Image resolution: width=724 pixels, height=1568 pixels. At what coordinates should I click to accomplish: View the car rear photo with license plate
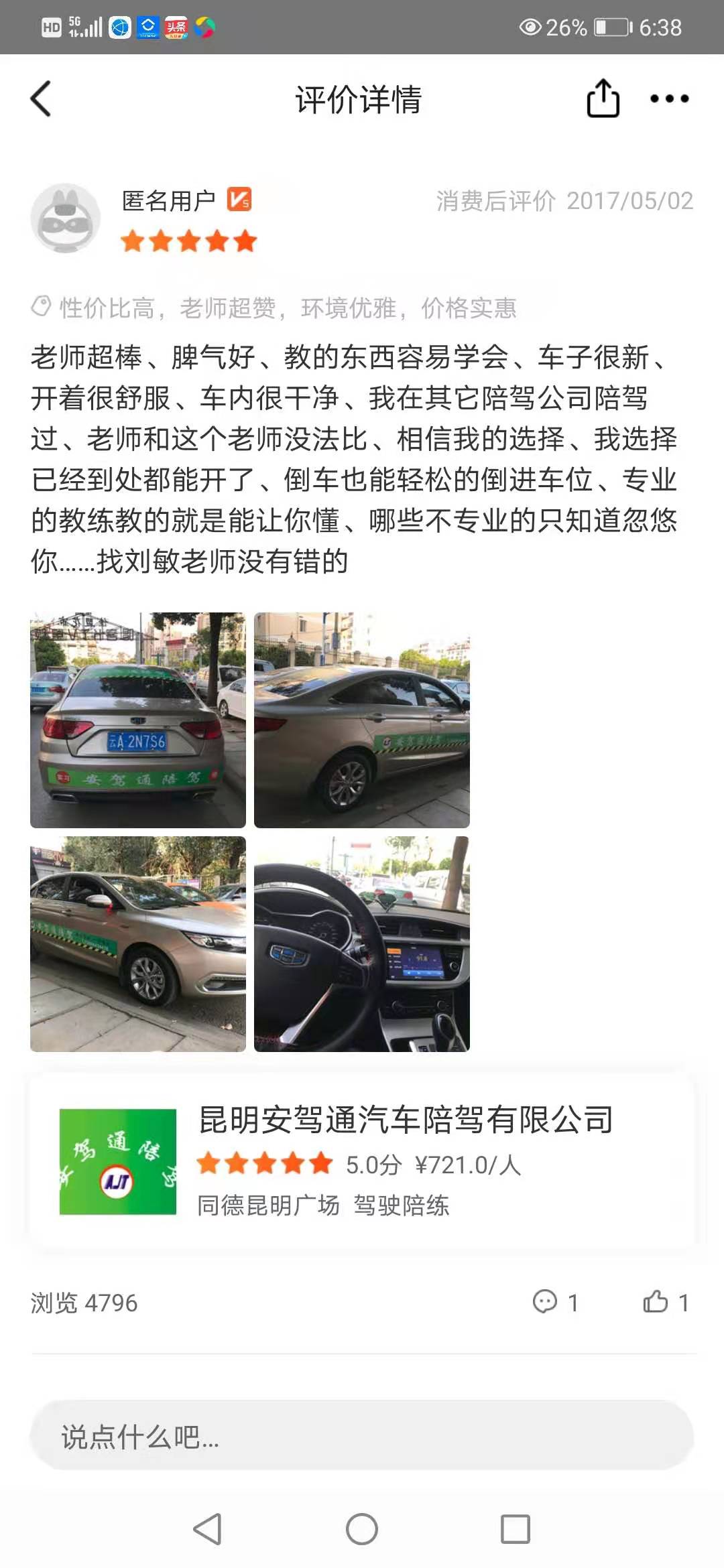[138, 720]
